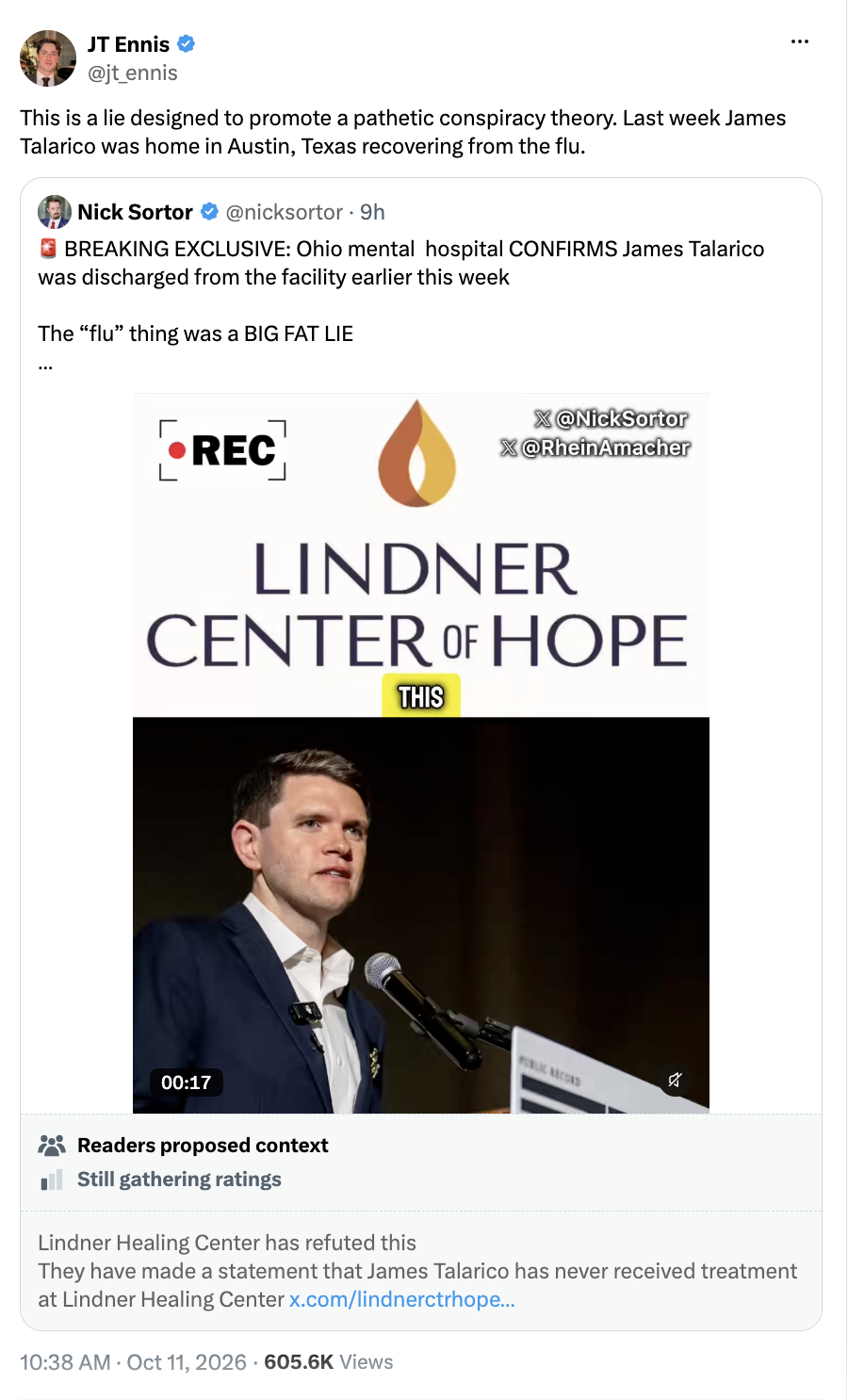Open the x.com/lindnerctrhope link
This screenshot has width=848, height=1400.
pos(402,1299)
